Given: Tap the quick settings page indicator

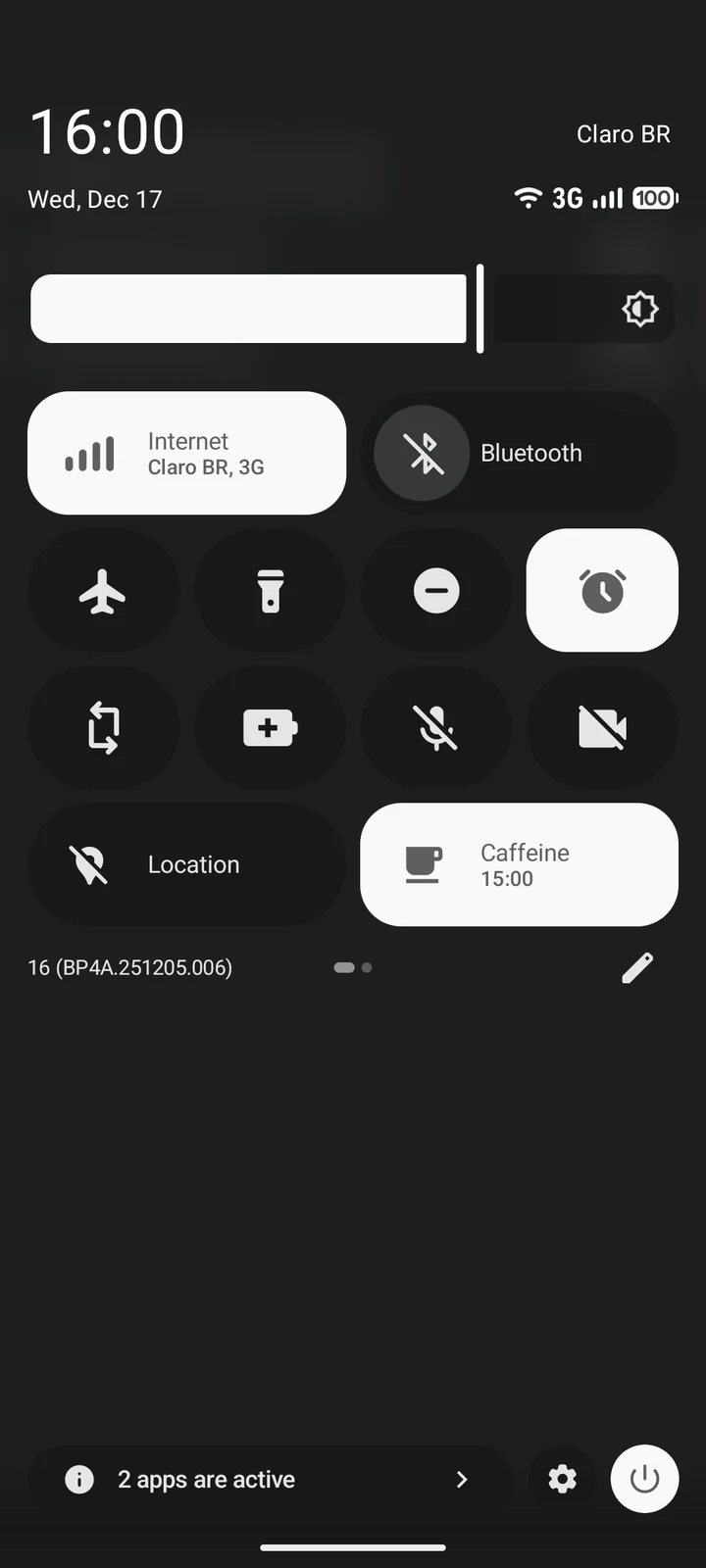Looking at the screenshot, I should click(x=353, y=967).
